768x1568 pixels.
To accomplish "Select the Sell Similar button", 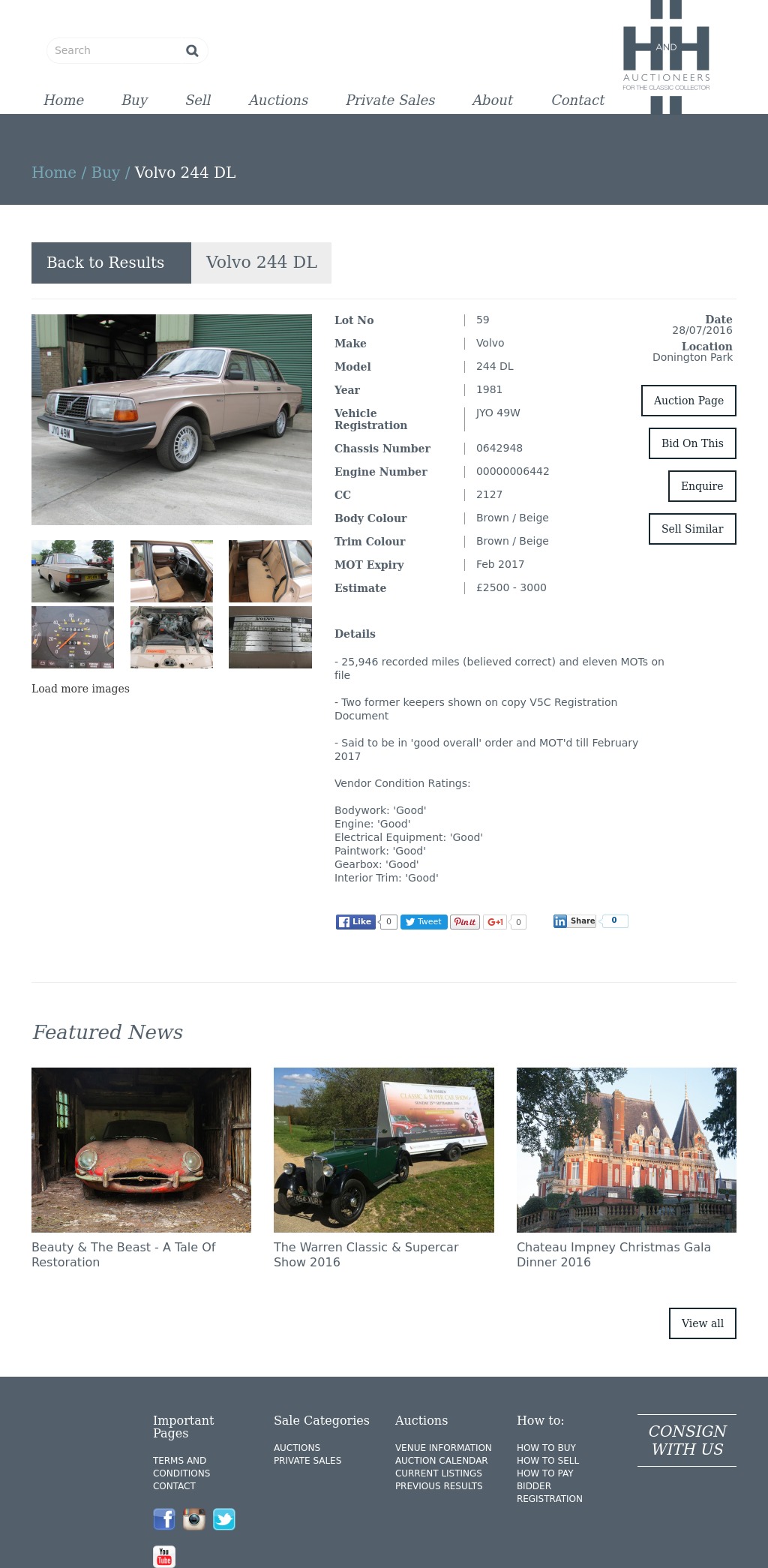I will click(692, 529).
